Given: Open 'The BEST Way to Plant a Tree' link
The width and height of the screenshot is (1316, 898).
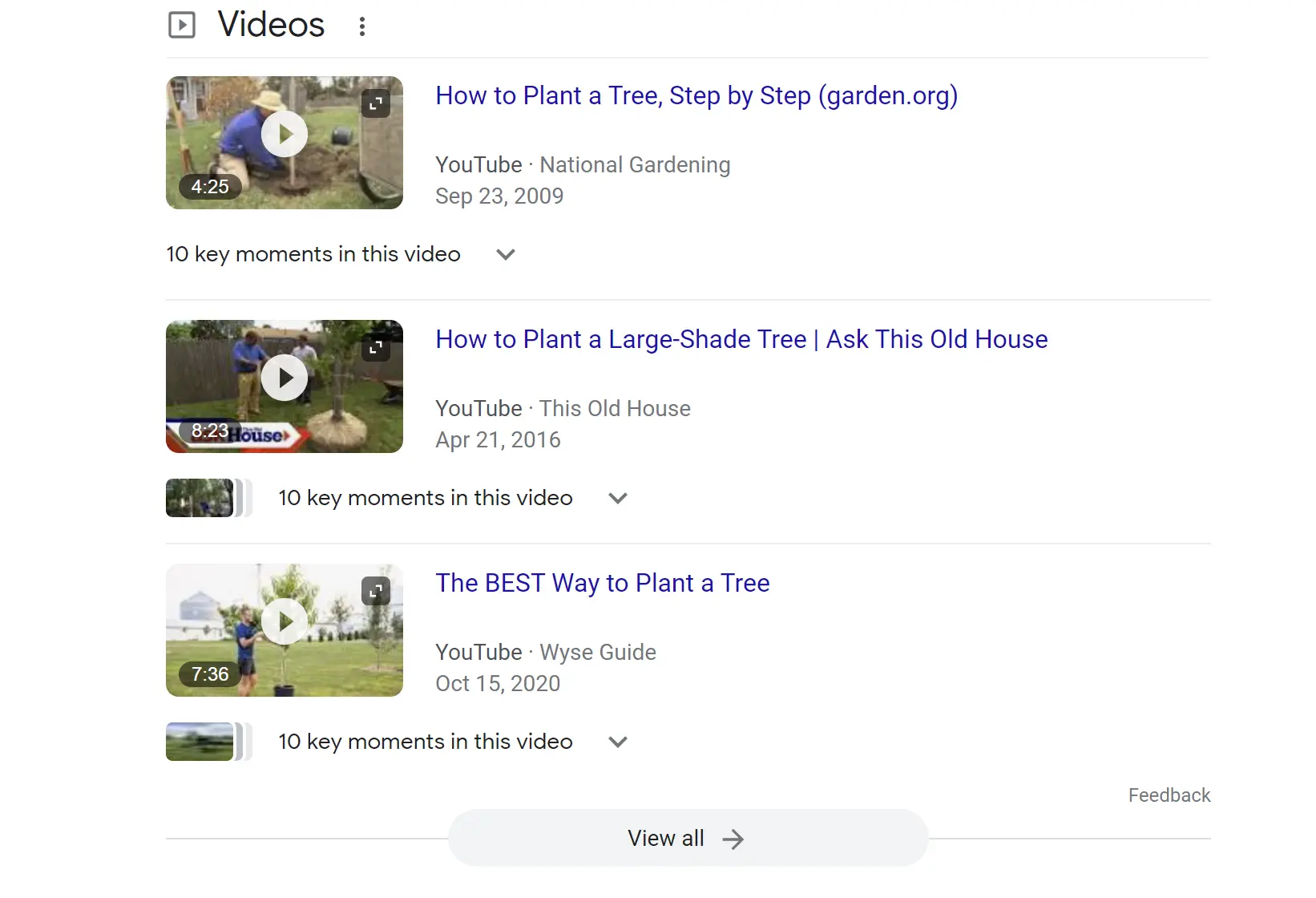Looking at the screenshot, I should 602,583.
